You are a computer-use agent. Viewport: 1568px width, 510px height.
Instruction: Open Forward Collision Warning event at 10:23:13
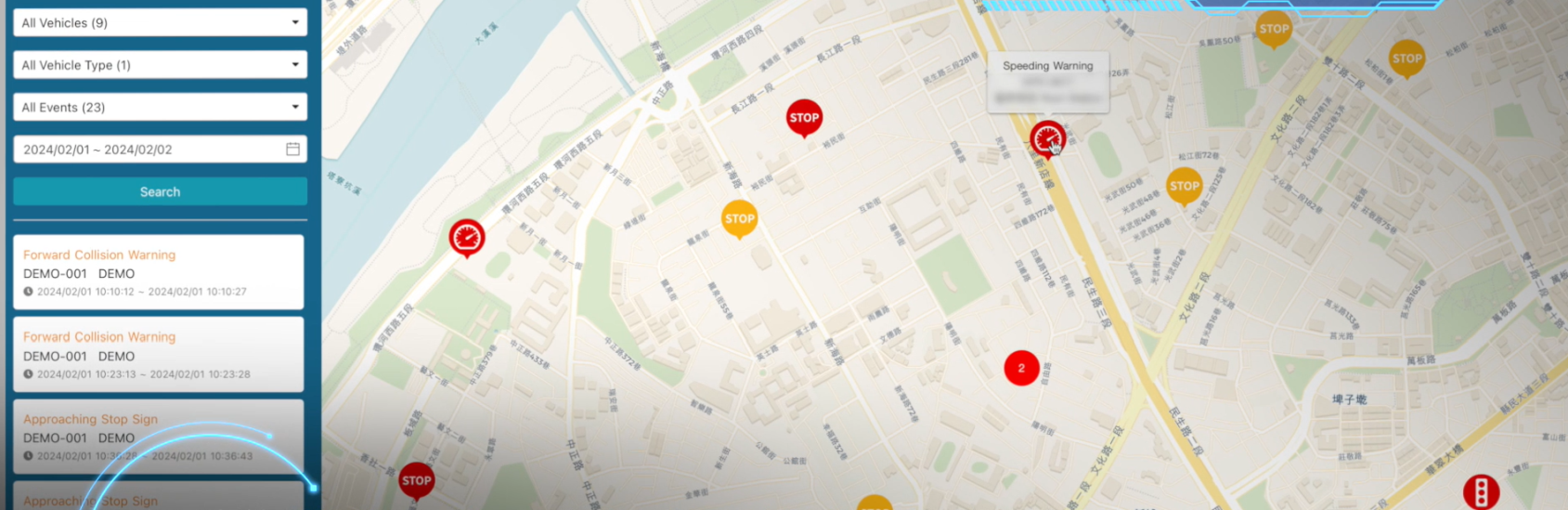[x=159, y=355]
